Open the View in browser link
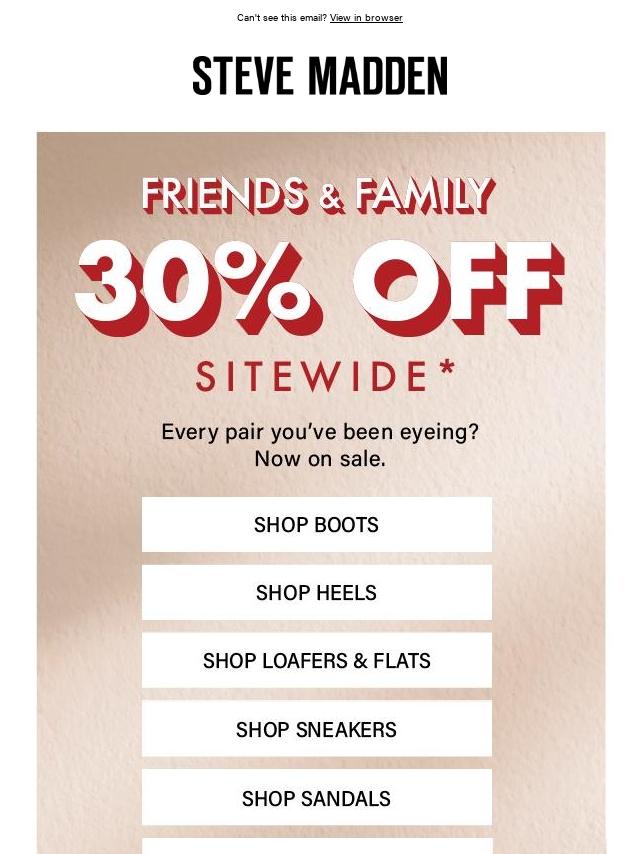This screenshot has width=640, height=854. pyautogui.click(x=366, y=18)
